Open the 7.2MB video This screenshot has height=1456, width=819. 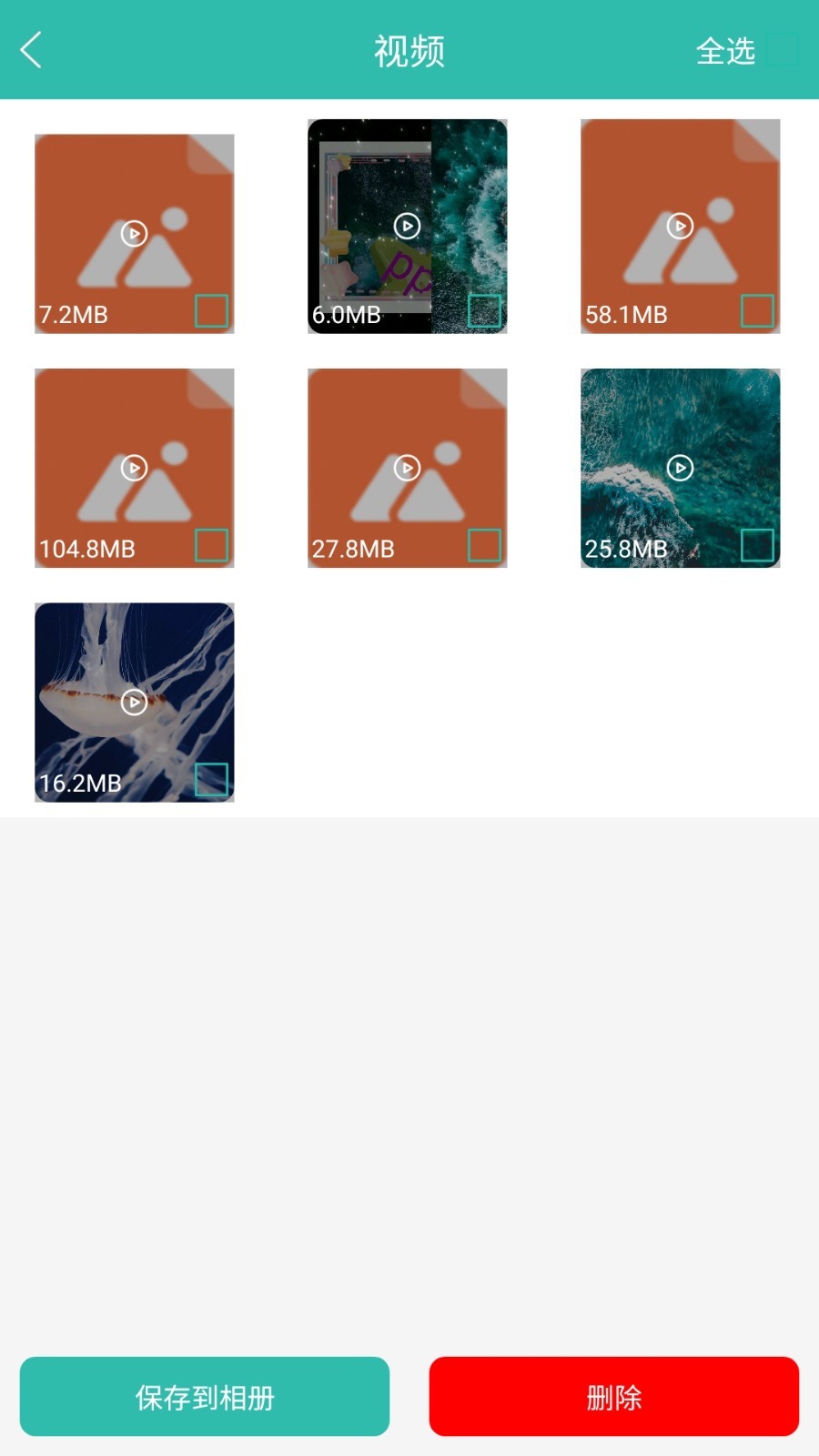tap(134, 233)
